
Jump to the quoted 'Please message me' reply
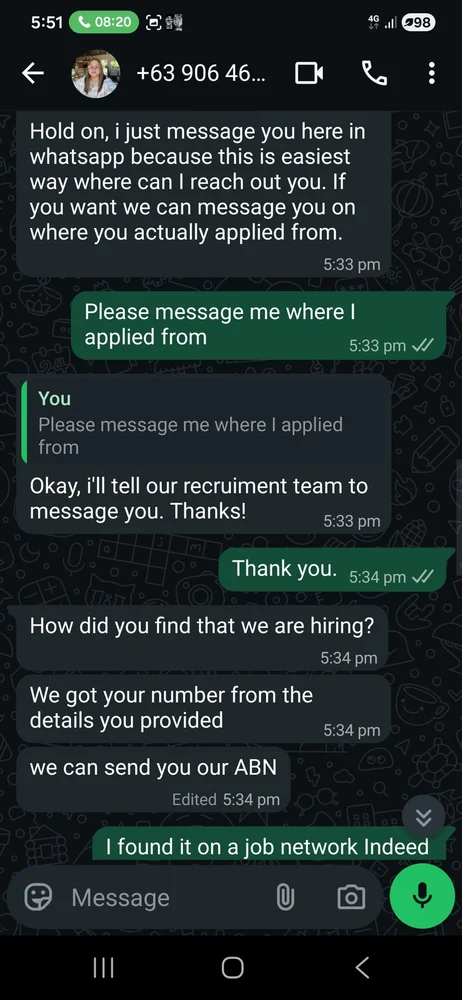(205, 423)
